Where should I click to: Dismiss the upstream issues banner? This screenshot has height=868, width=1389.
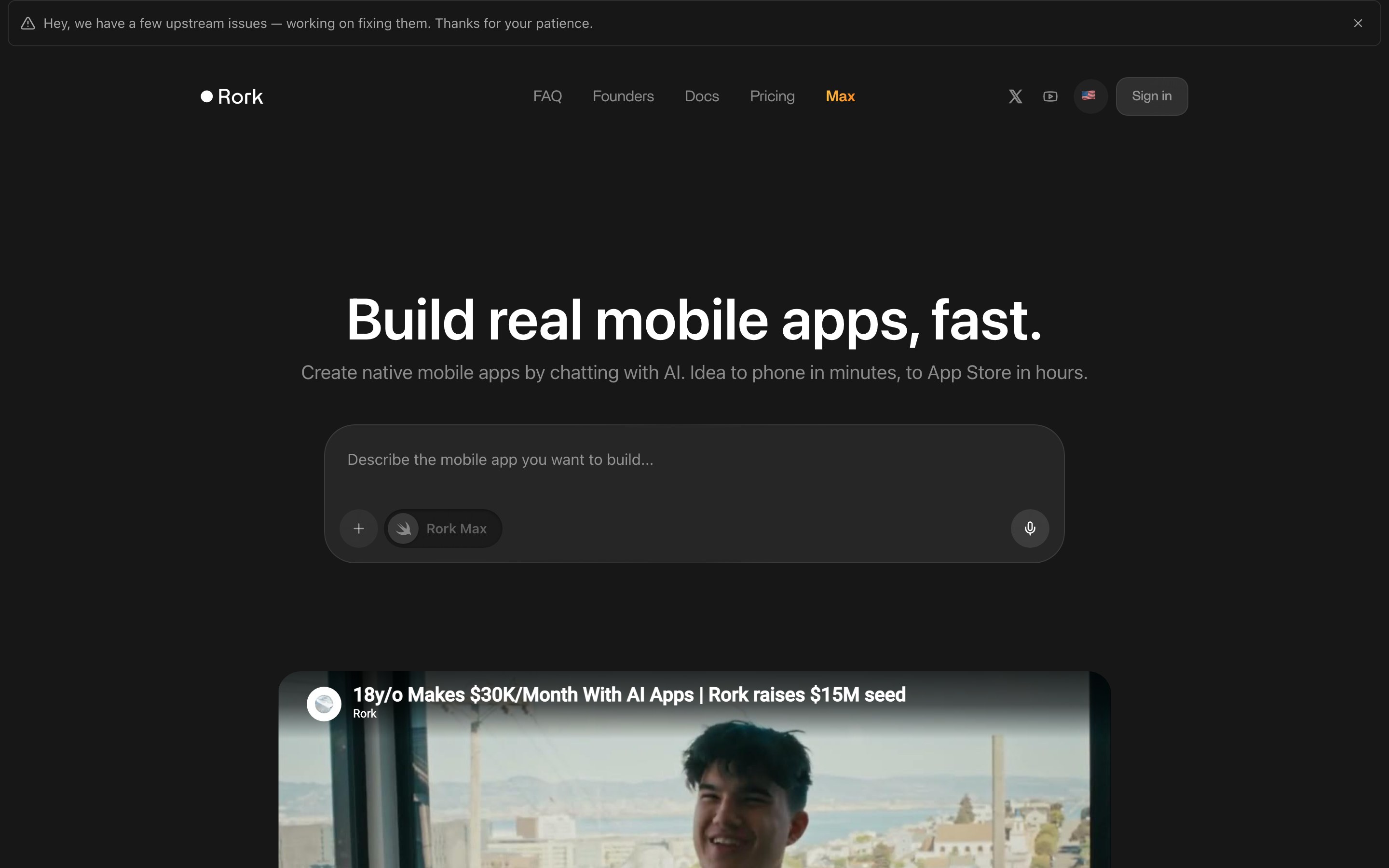tap(1358, 24)
